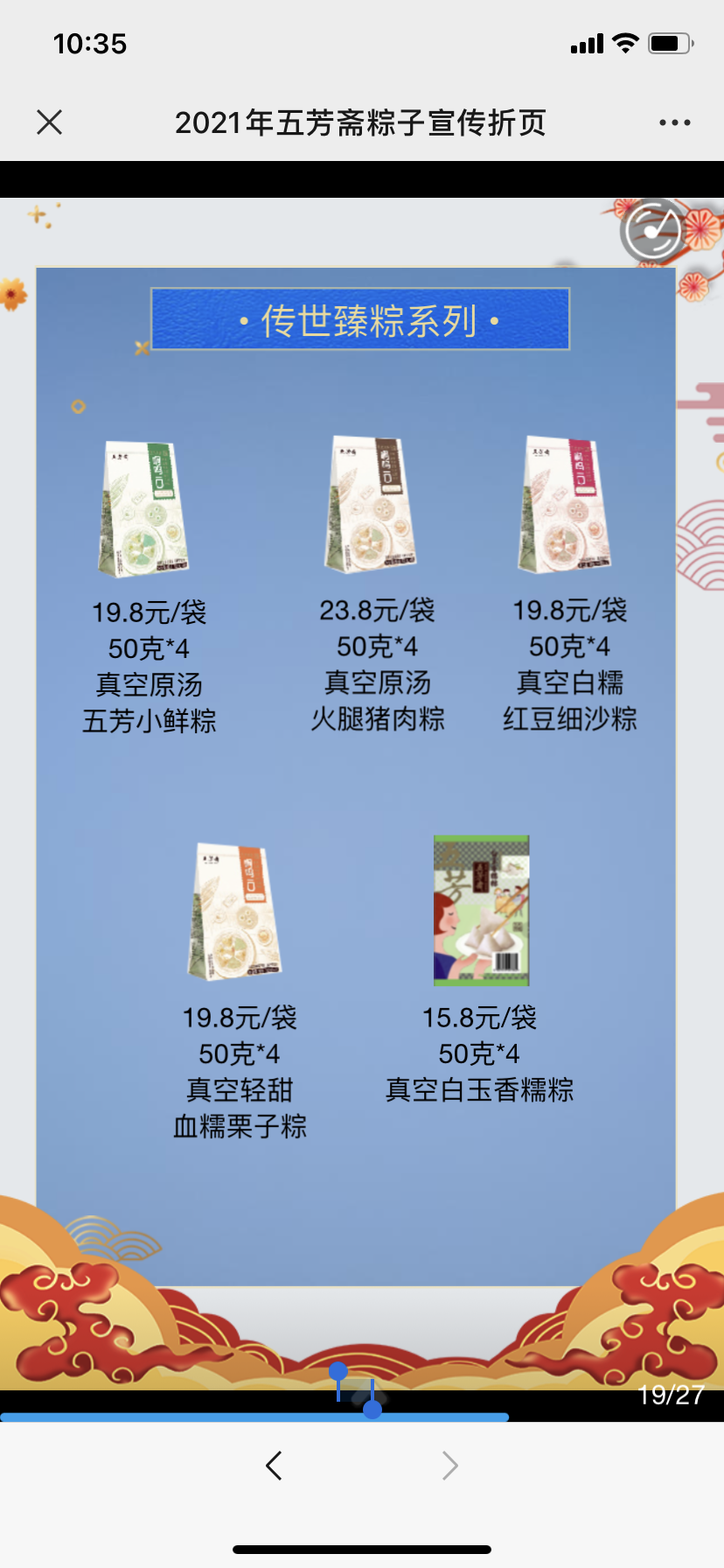Open the three-dot overflow menu
The height and width of the screenshot is (1568, 724).
point(674,122)
